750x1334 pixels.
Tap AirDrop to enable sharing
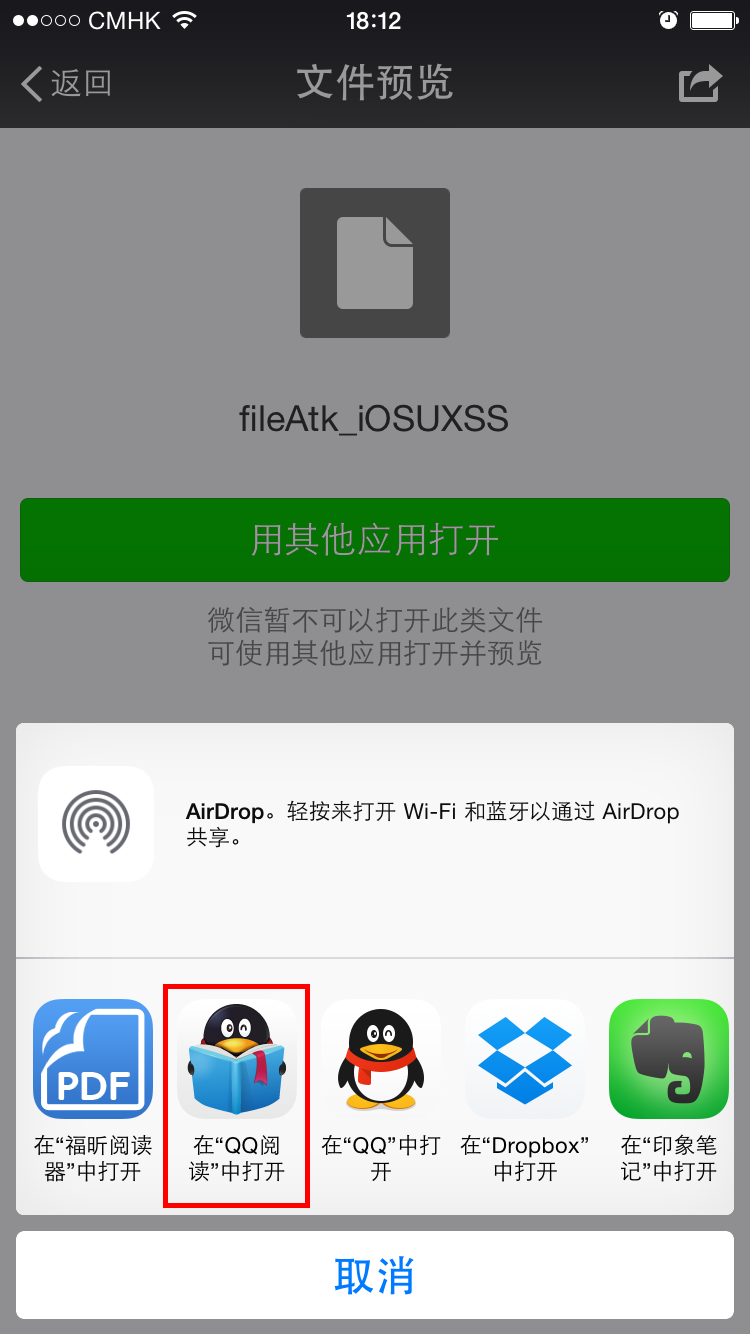[96, 824]
